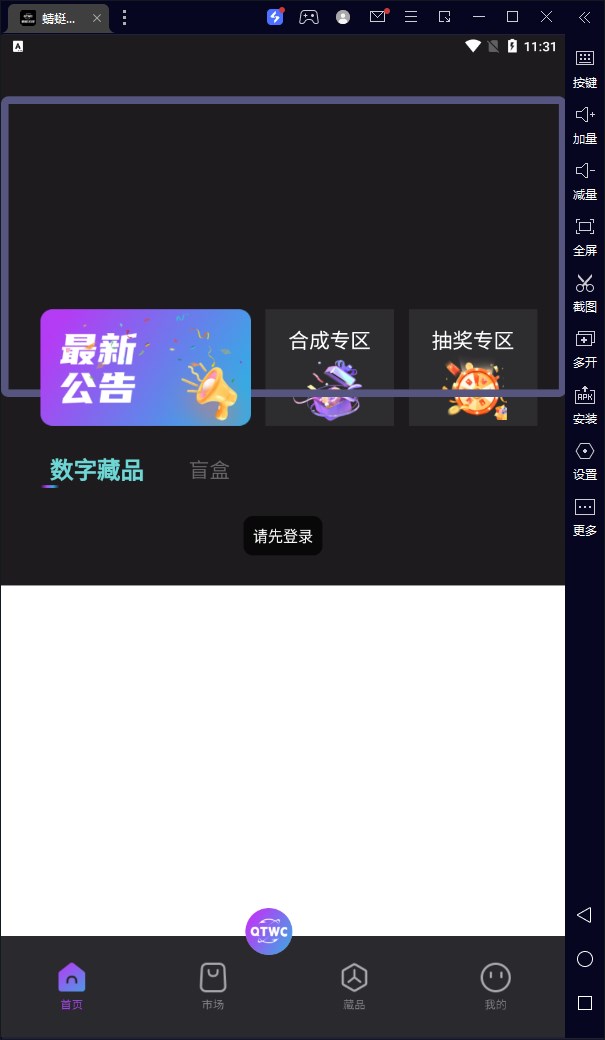This screenshot has height=1040, width=605.
Task: Open the 最新公告 announcement banner
Action: 145,367
